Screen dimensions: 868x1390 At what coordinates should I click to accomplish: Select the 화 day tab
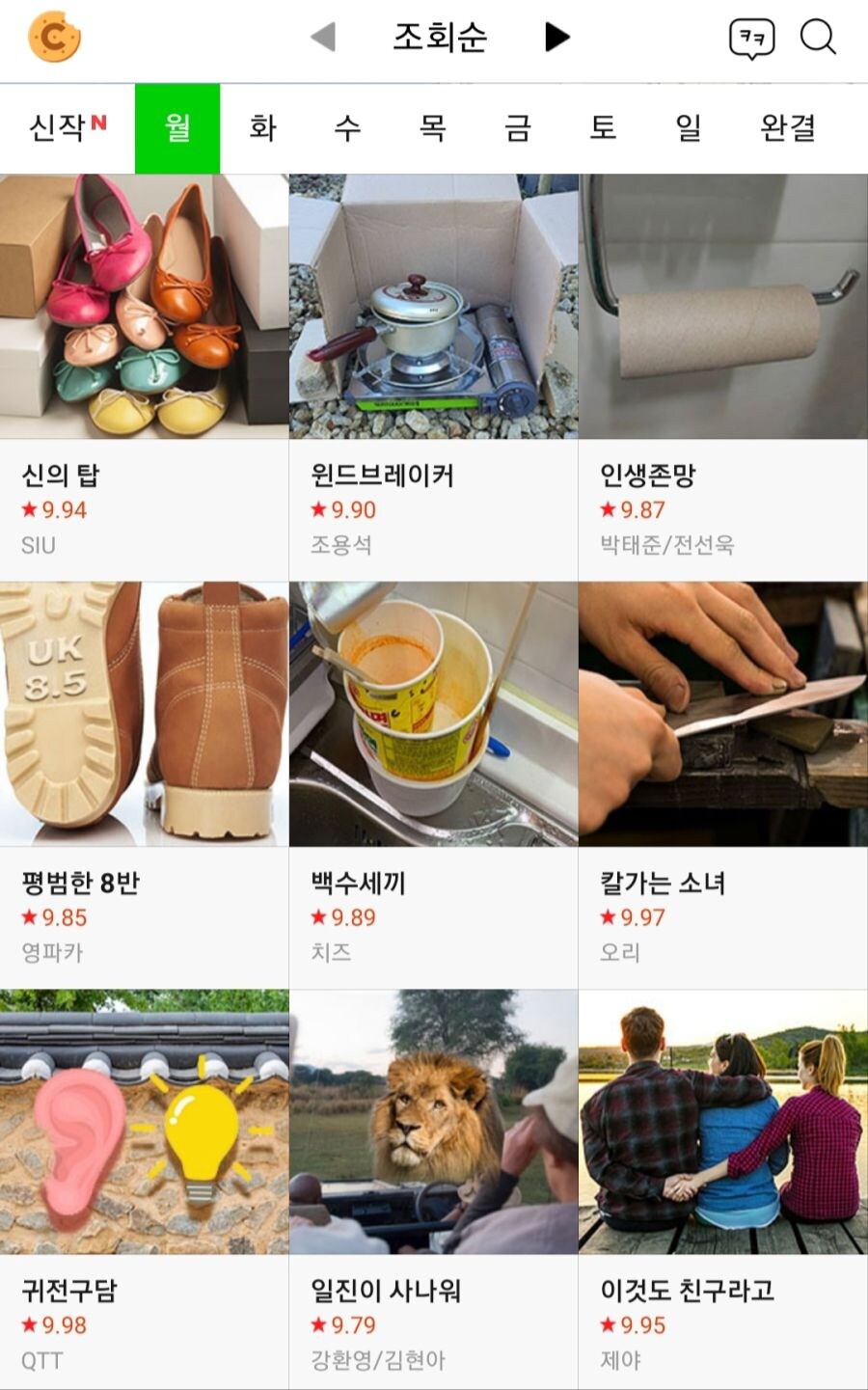click(x=262, y=127)
